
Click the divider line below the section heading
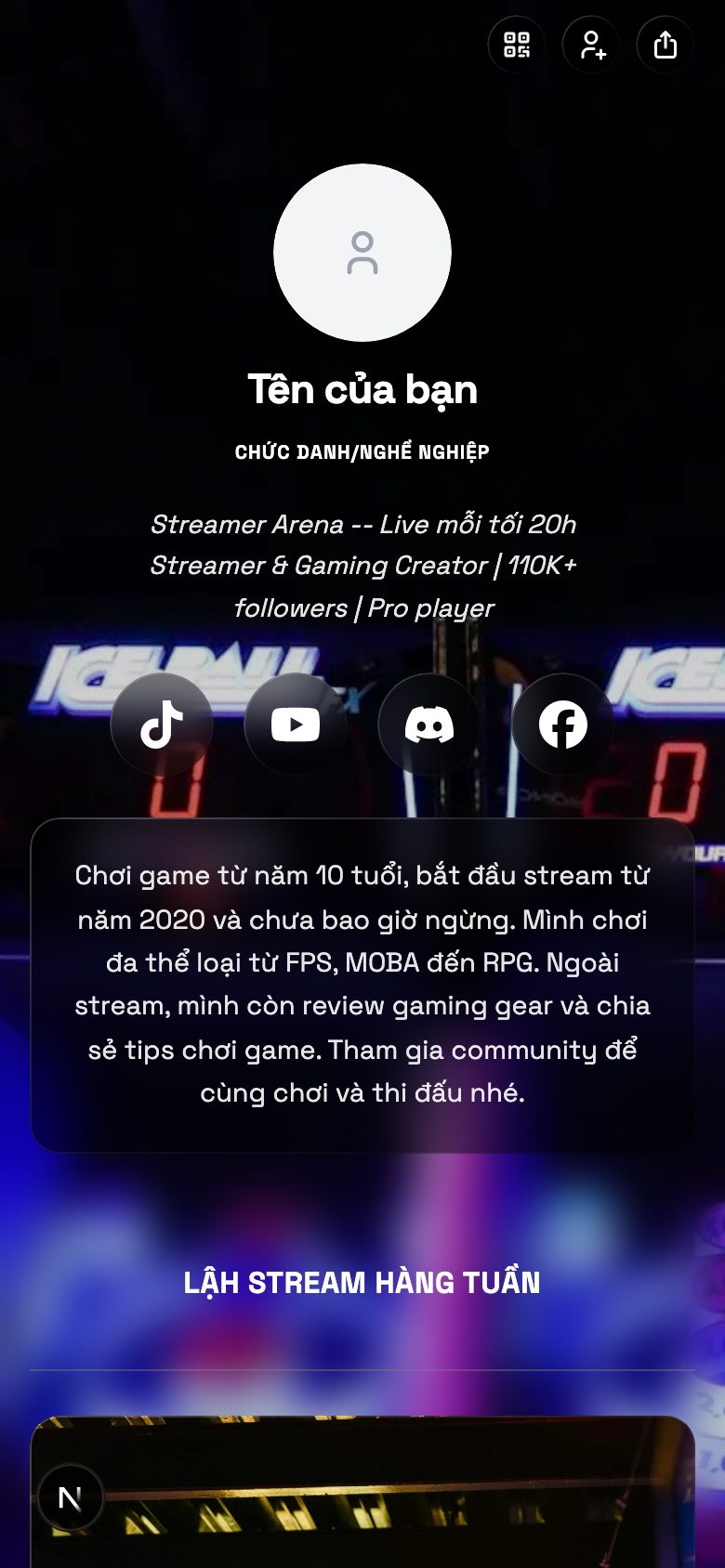[362, 1365]
